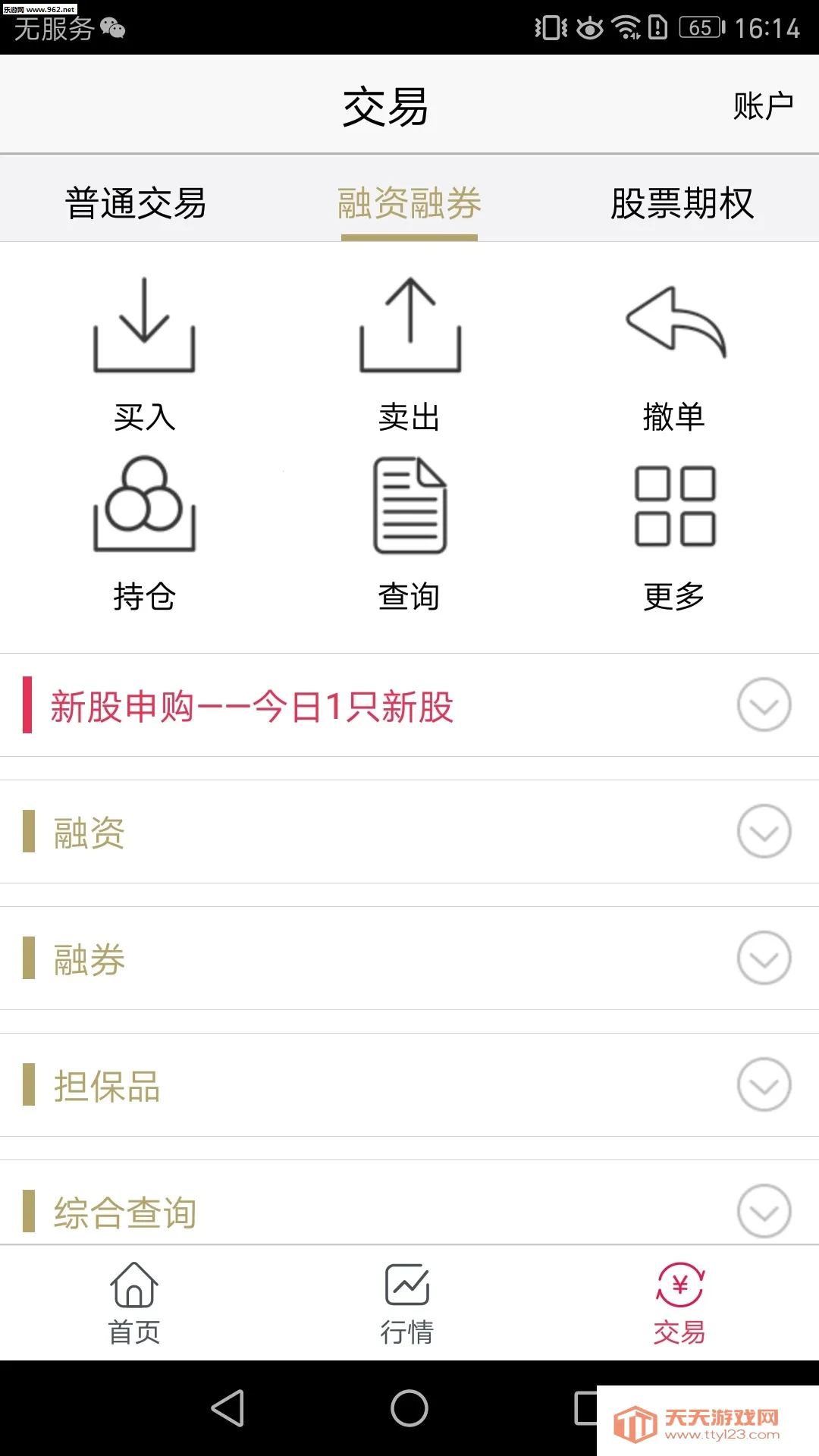The height and width of the screenshot is (1456, 819).
Task: Expand the 新股申购 new stock section
Action: coord(764,704)
